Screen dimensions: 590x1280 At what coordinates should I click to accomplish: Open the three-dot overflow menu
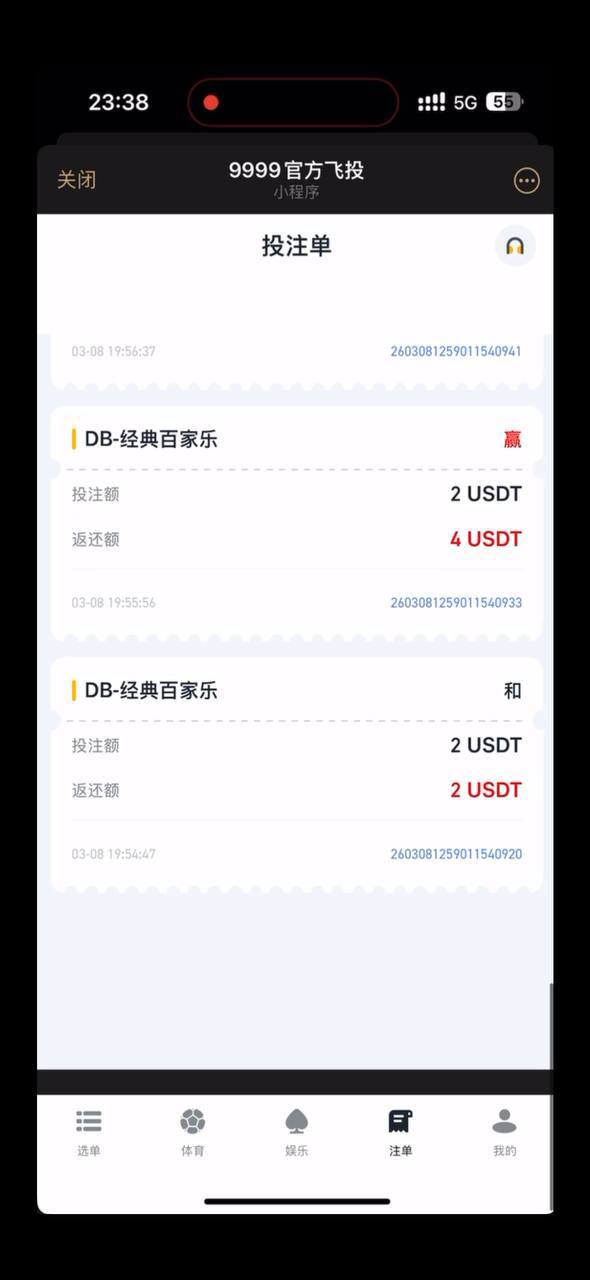526,180
